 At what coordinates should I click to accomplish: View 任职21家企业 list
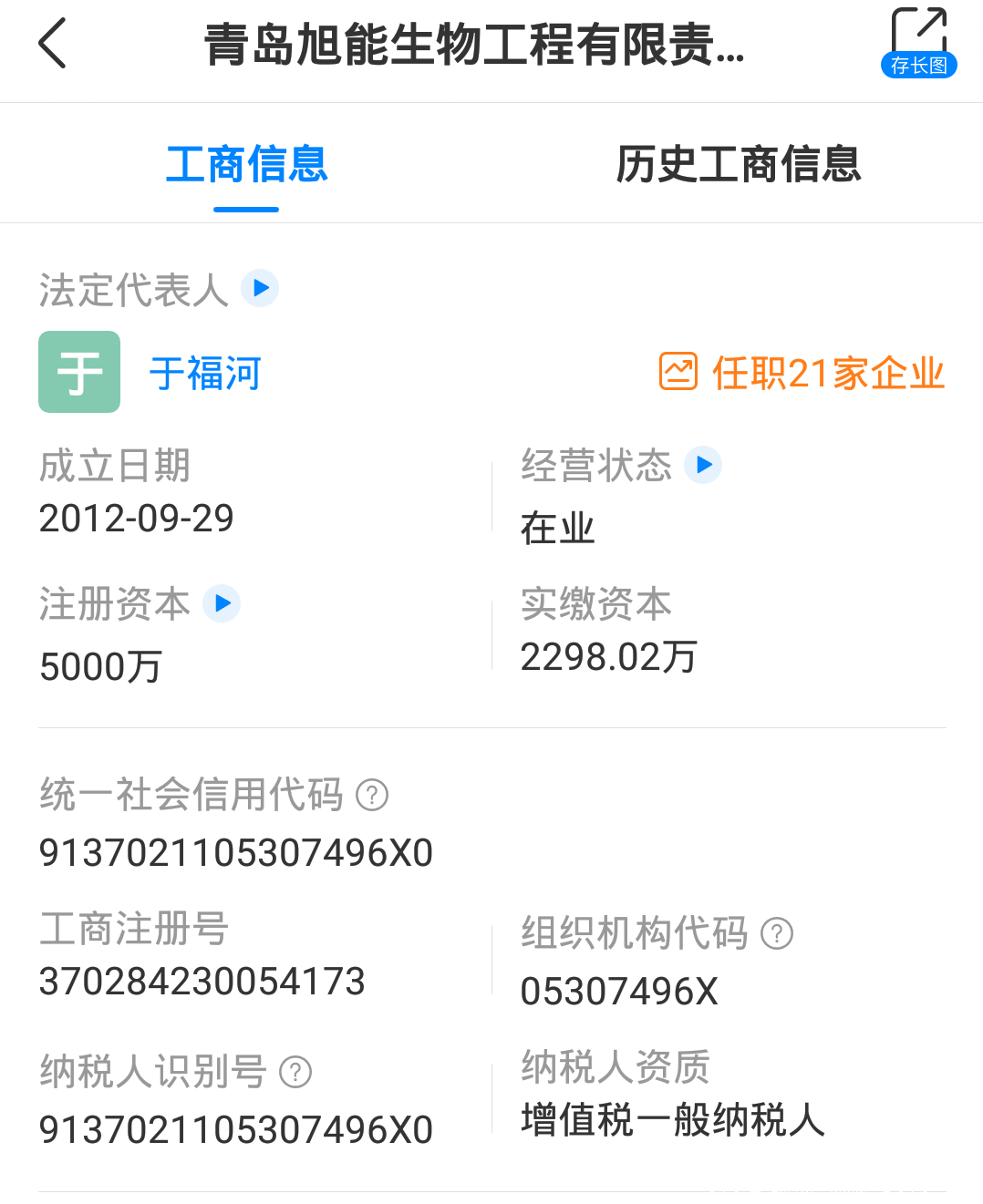coord(826,372)
